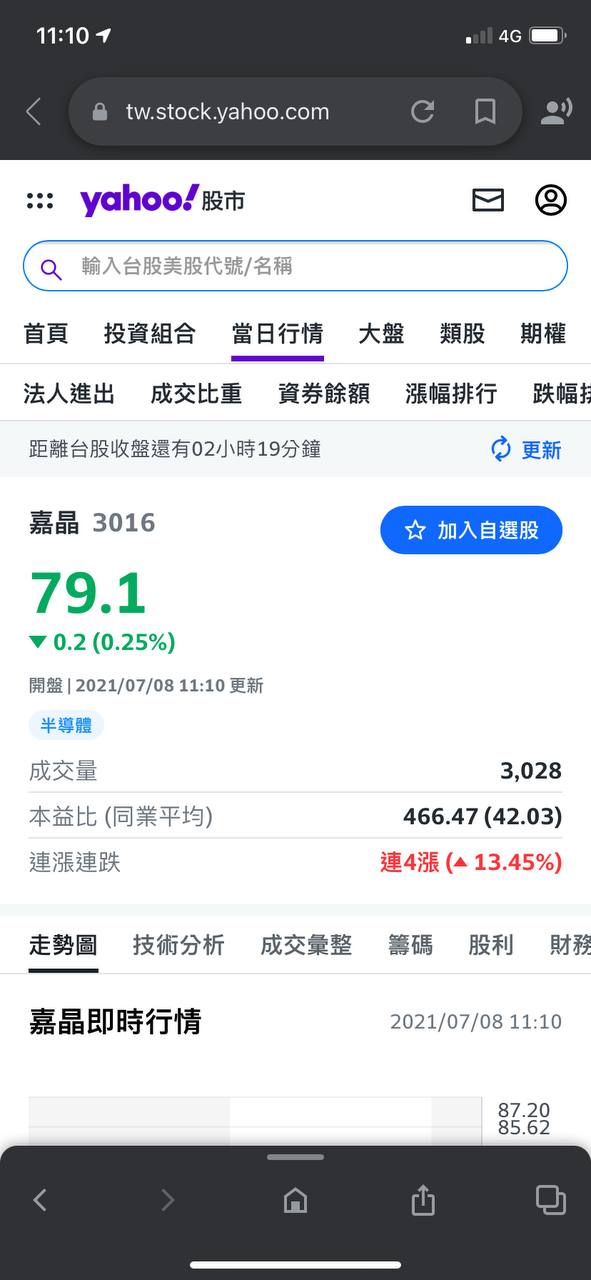Open the apps grid menu icon

click(x=39, y=201)
